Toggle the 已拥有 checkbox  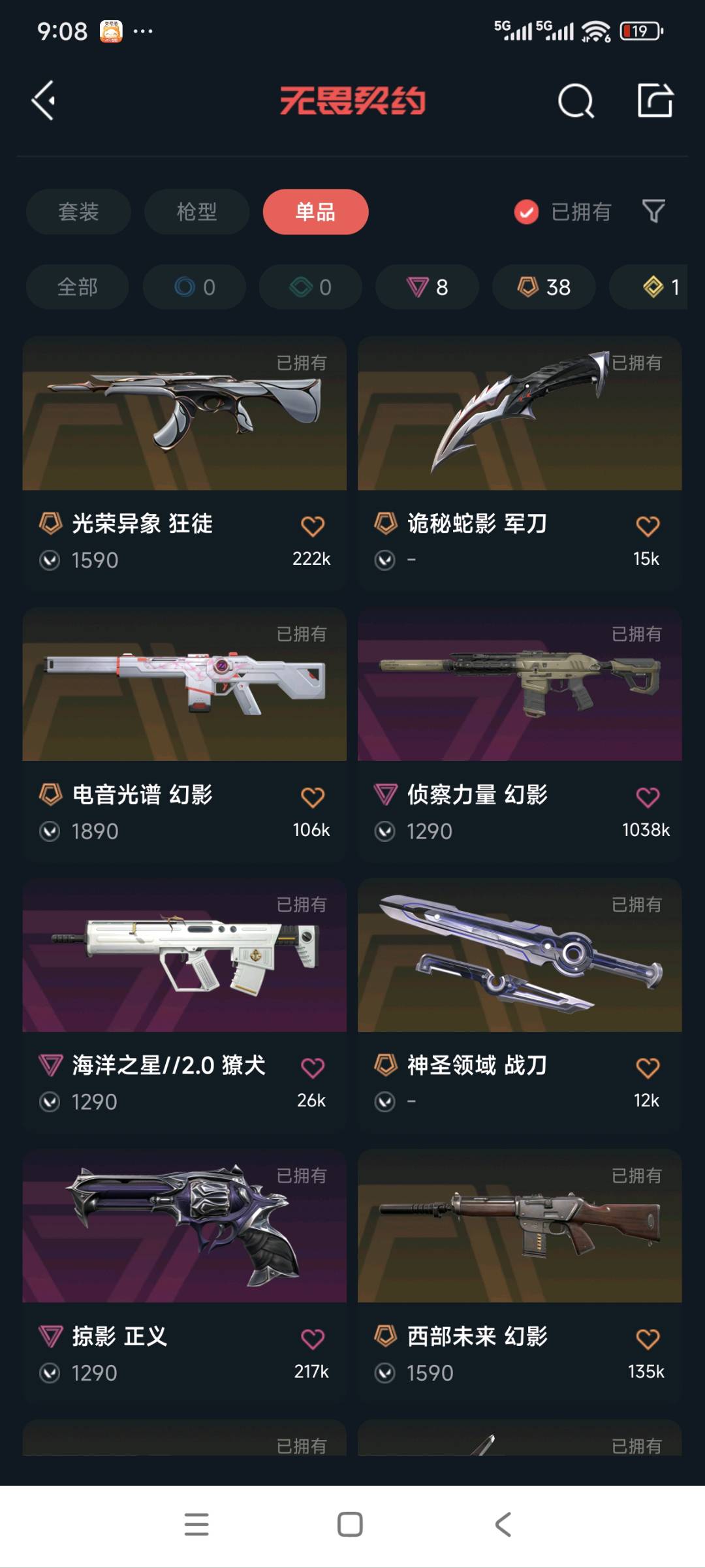click(526, 212)
